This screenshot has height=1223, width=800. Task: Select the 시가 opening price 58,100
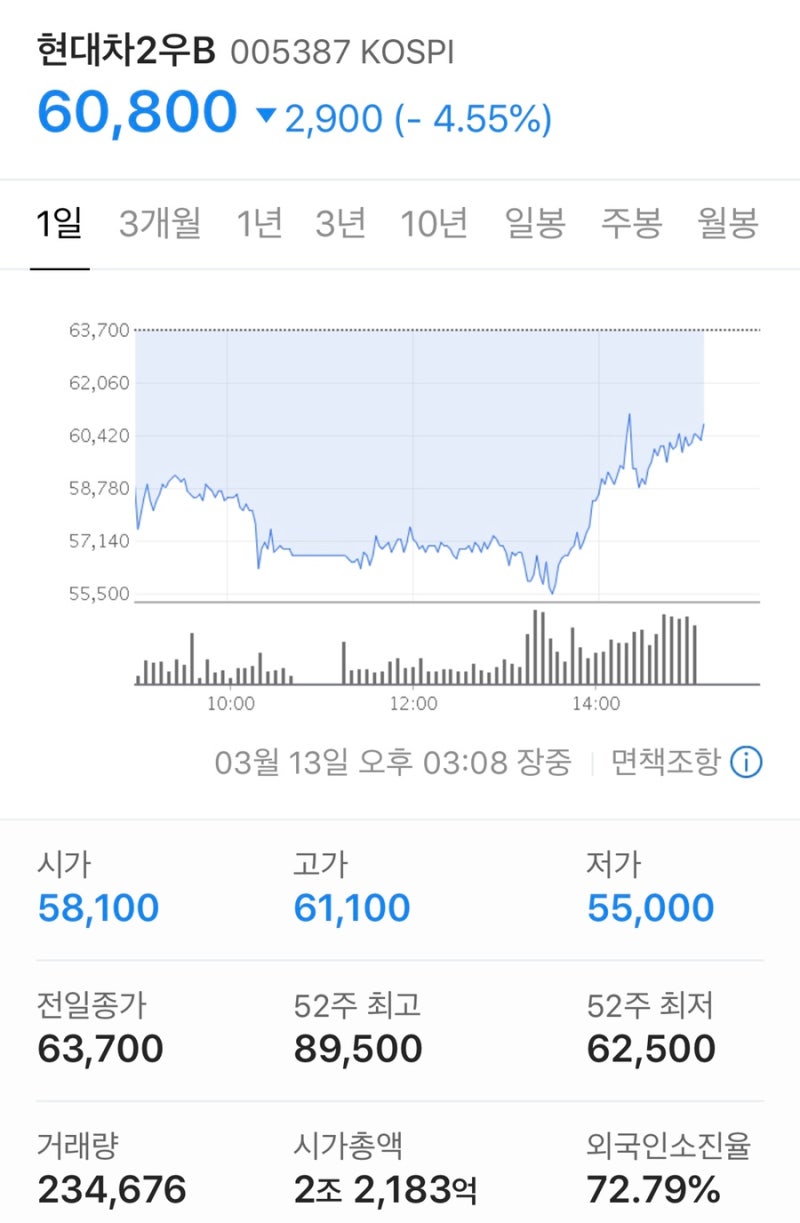[x=96, y=907]
